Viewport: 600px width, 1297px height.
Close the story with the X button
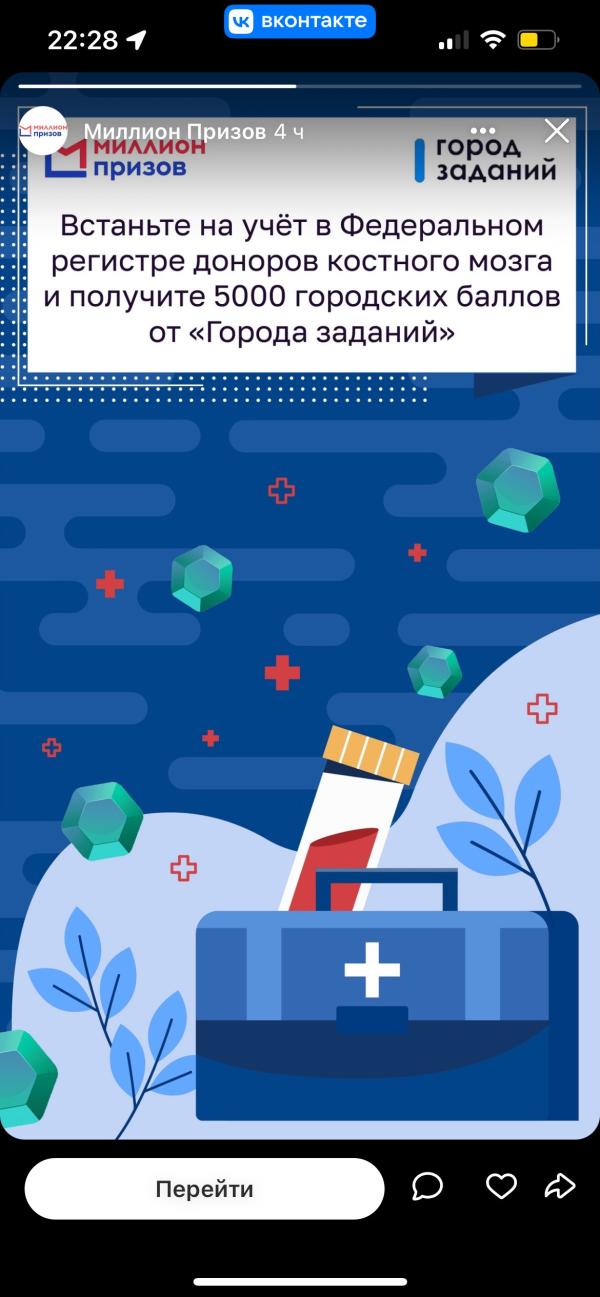pyautogui.click(x=556, y=131)
